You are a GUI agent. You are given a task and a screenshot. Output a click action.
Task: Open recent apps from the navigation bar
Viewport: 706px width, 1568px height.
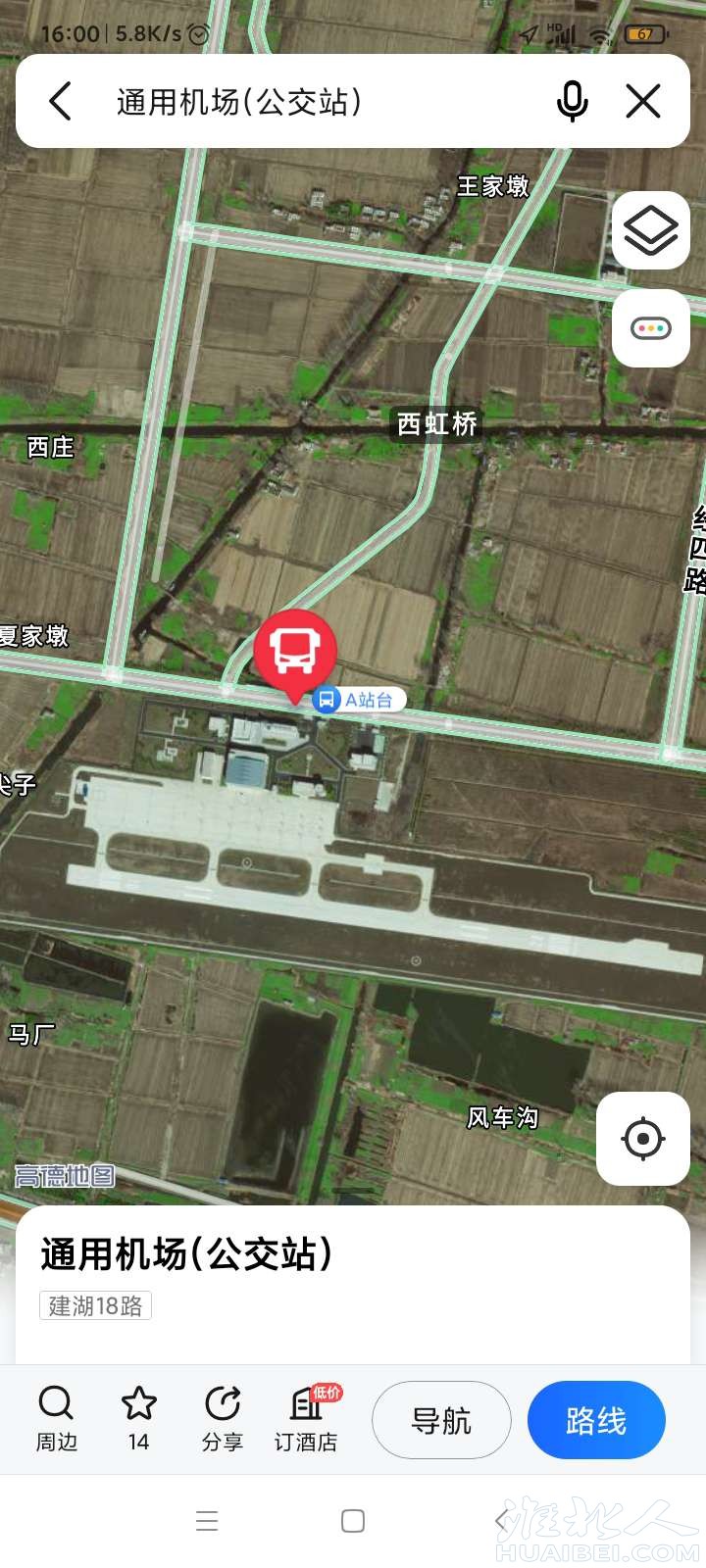click(207, 1521)
